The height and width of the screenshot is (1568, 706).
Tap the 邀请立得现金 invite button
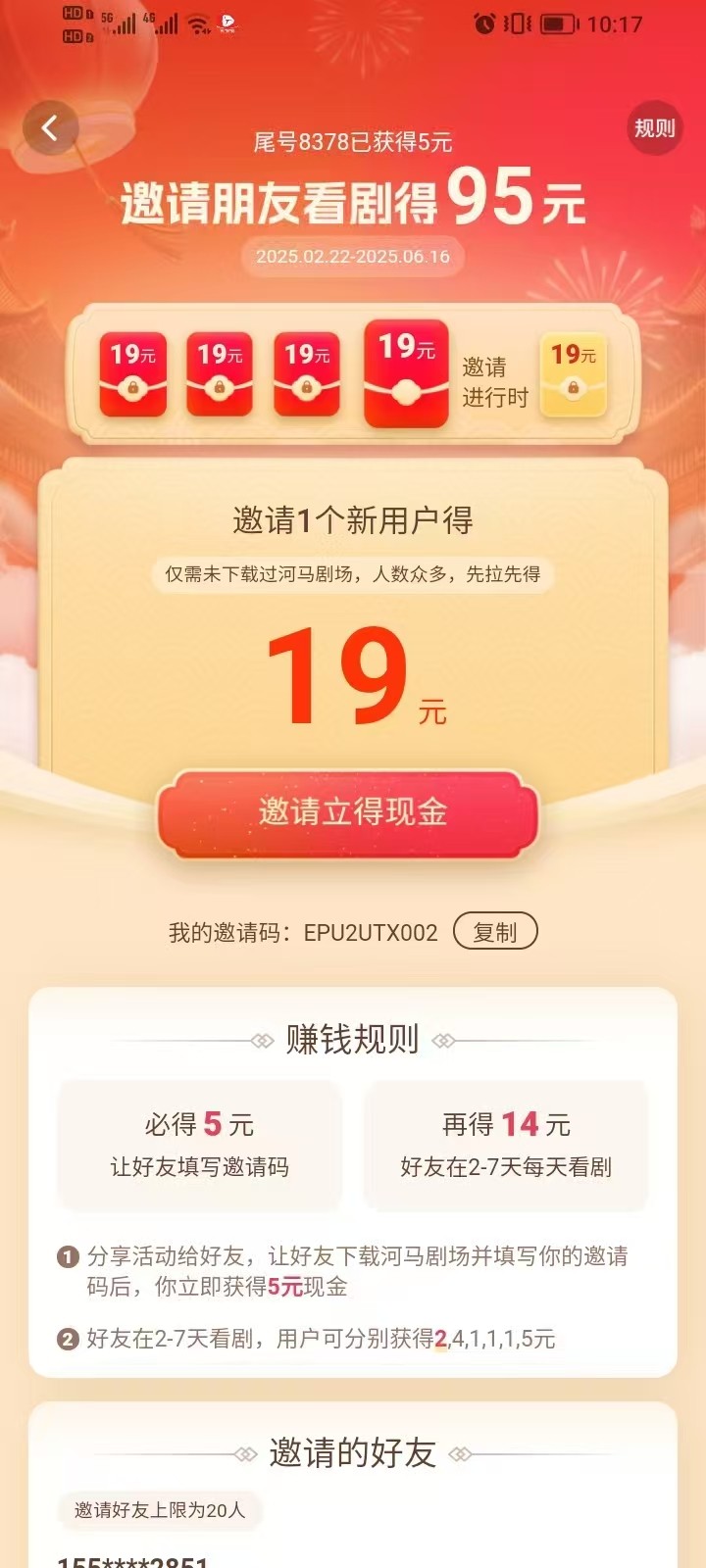(349, 813)
